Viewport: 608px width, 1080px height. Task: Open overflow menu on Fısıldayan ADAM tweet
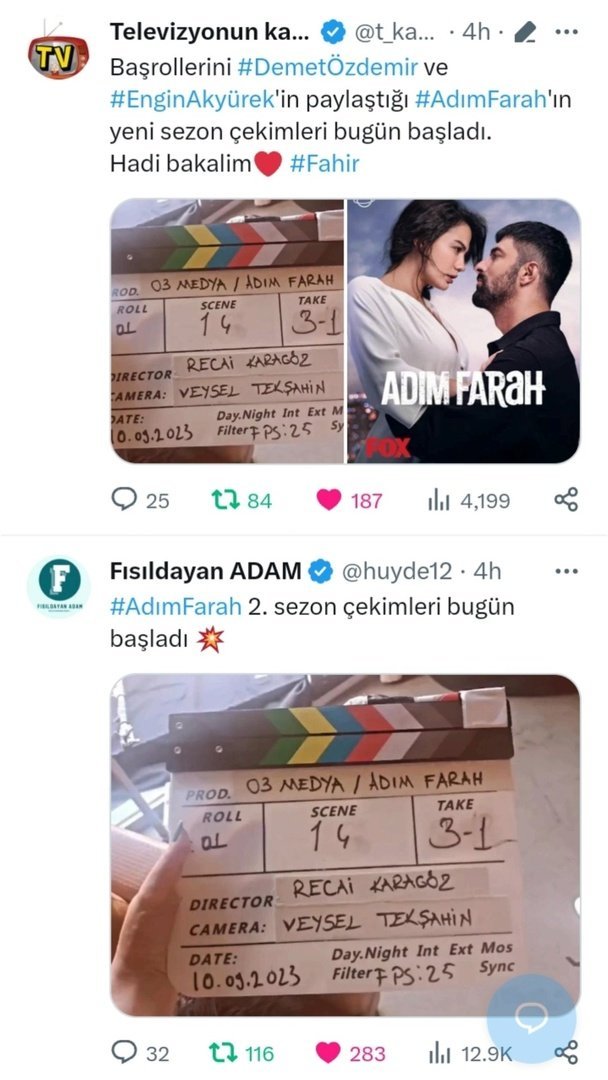tap(567, 571)
